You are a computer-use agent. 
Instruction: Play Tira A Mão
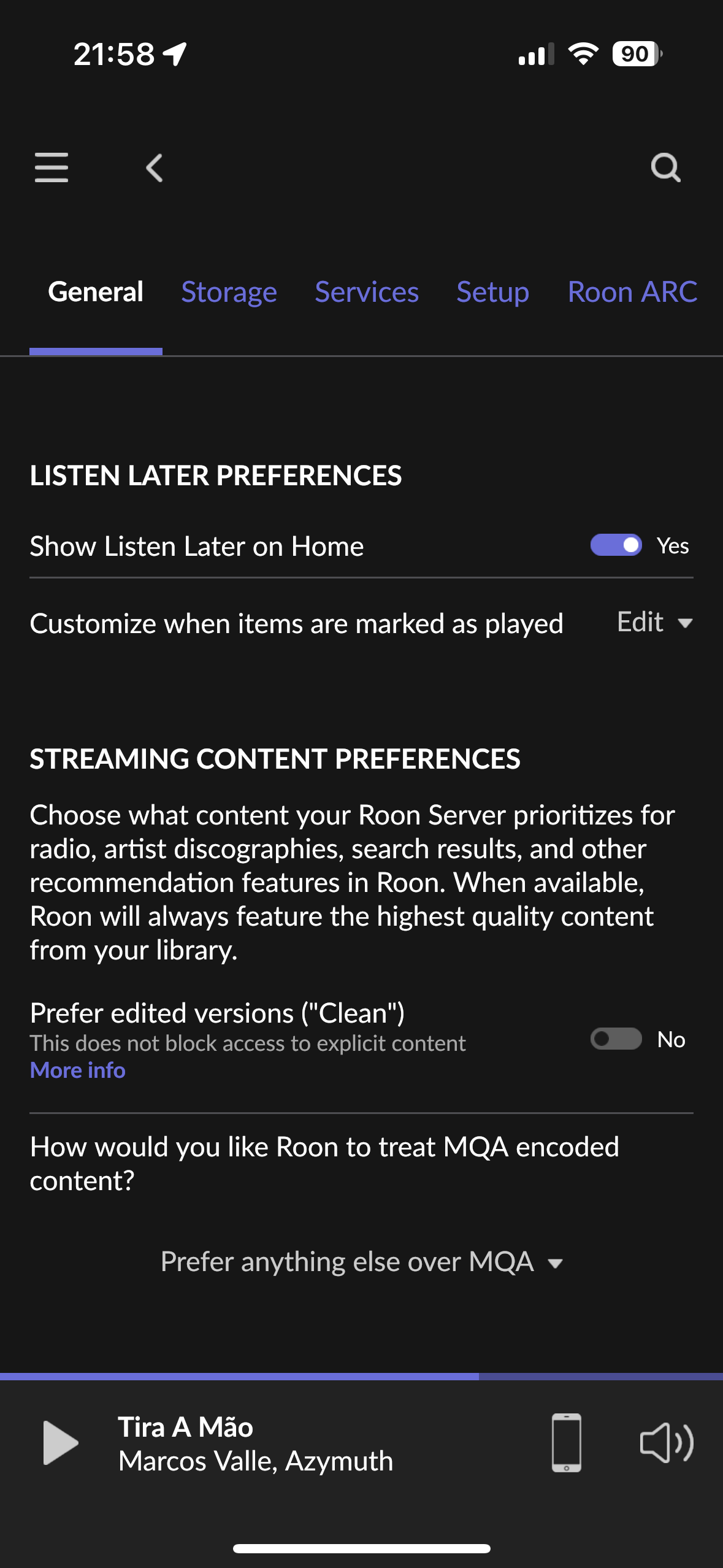tap(60, 1442)
